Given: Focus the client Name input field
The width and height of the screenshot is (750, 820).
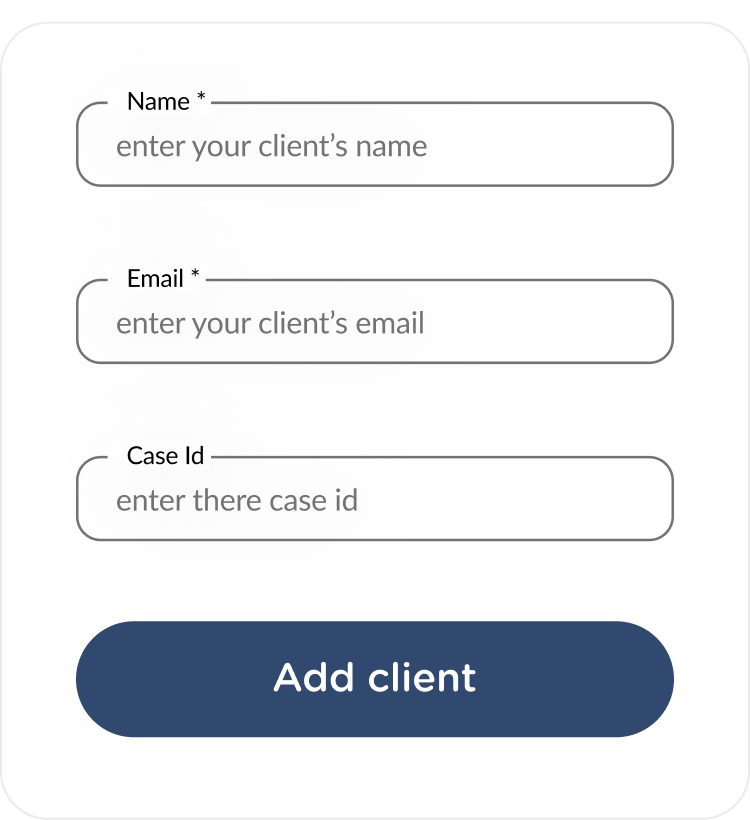Looking at the screenshot, I should (374, 146).
